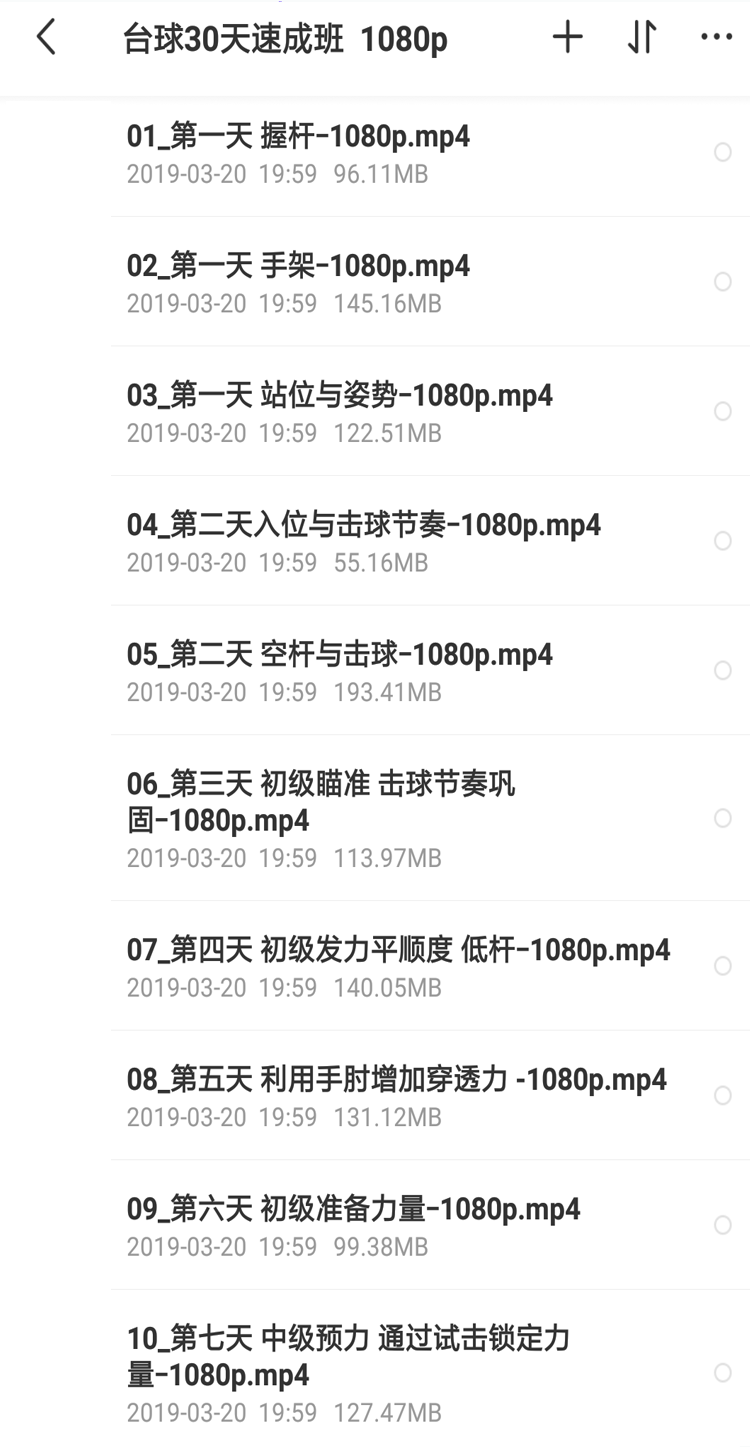The width and height of the screenshot is (750, 1447).
Task: Open the sort order options
Action: (642, 38)
